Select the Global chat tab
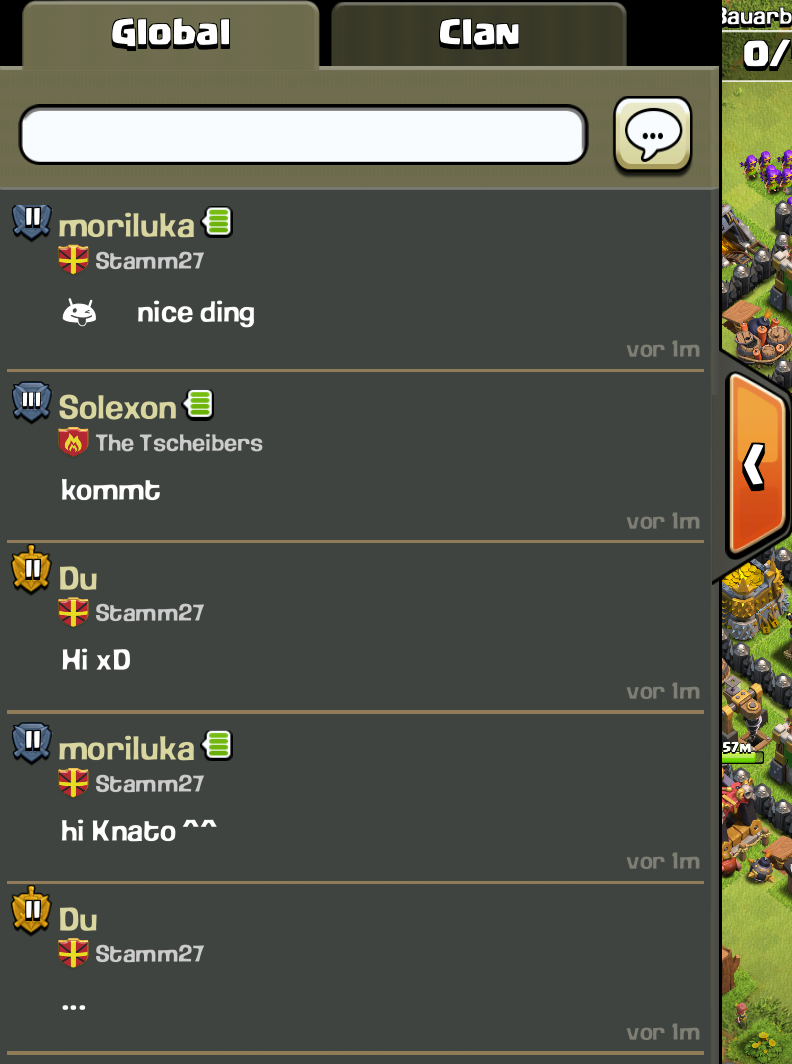This screenshot has height=1064, width=792. pyautogui.click(x=170, y=34)
